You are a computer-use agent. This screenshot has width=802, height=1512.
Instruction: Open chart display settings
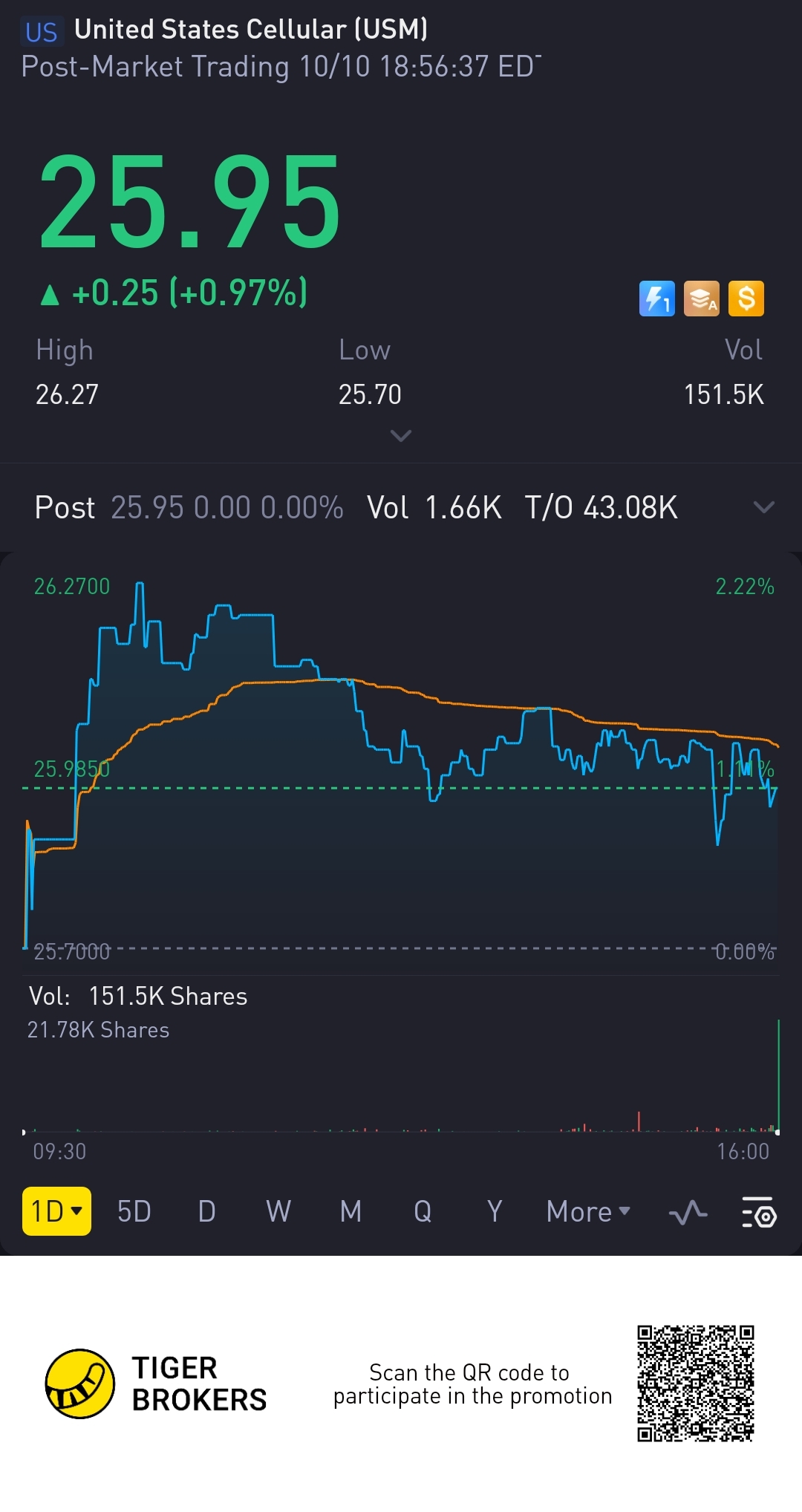[759, 1213]
